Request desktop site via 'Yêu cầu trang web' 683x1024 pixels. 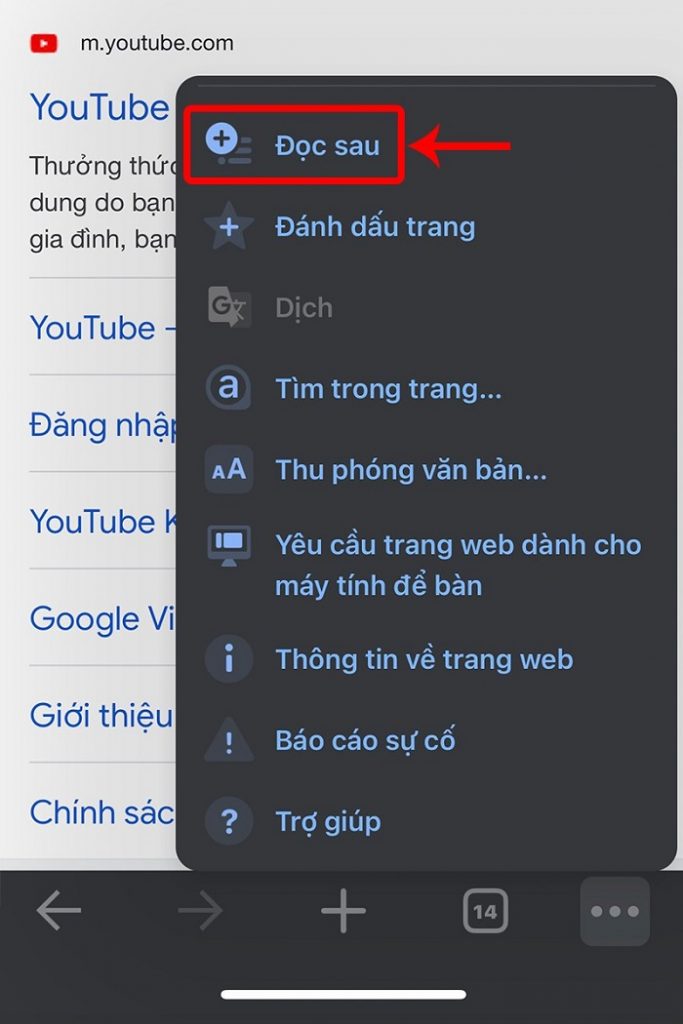[457, 564]
